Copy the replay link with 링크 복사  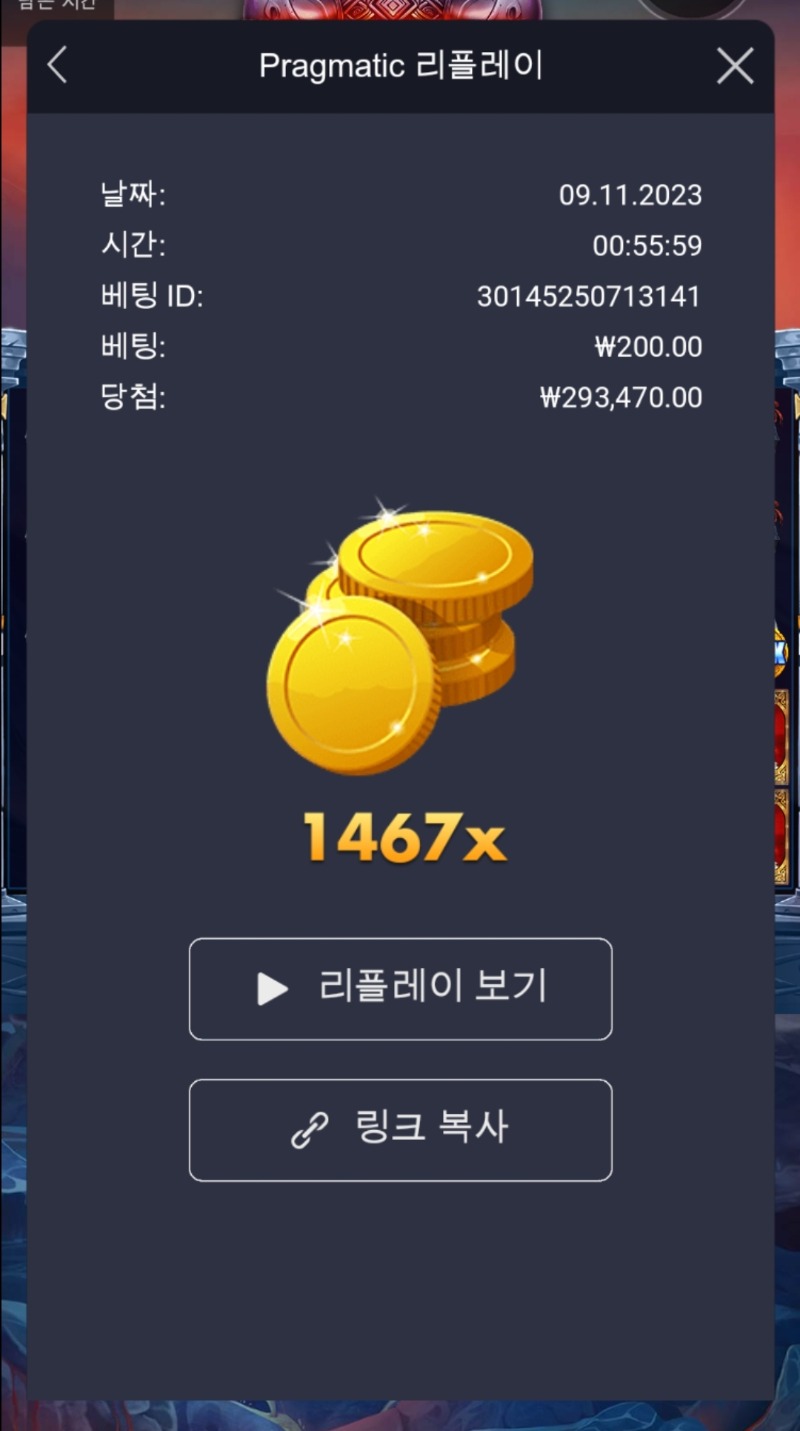pyautogui.click(x=400, y=1130)
